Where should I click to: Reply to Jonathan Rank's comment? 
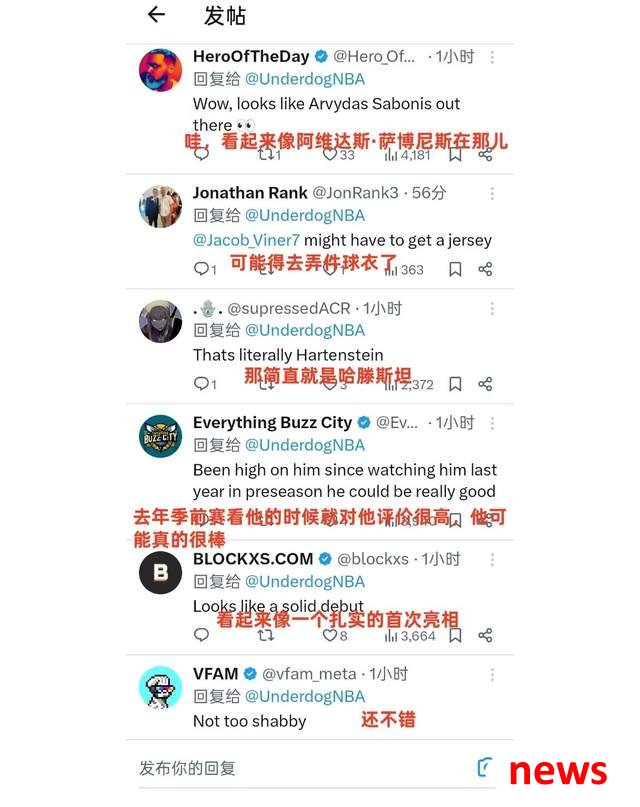[201, 269]
